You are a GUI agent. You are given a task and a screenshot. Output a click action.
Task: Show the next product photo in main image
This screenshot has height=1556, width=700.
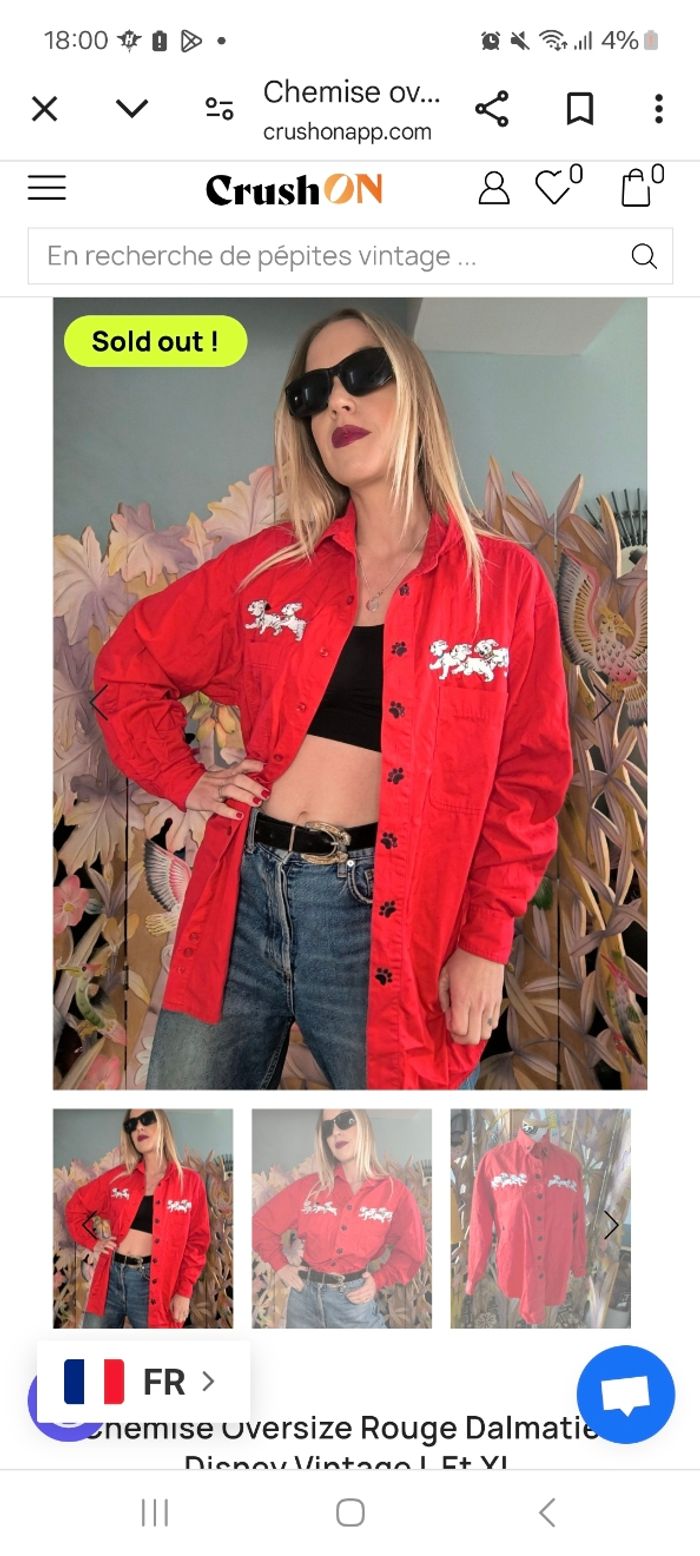tap(602, 703)
